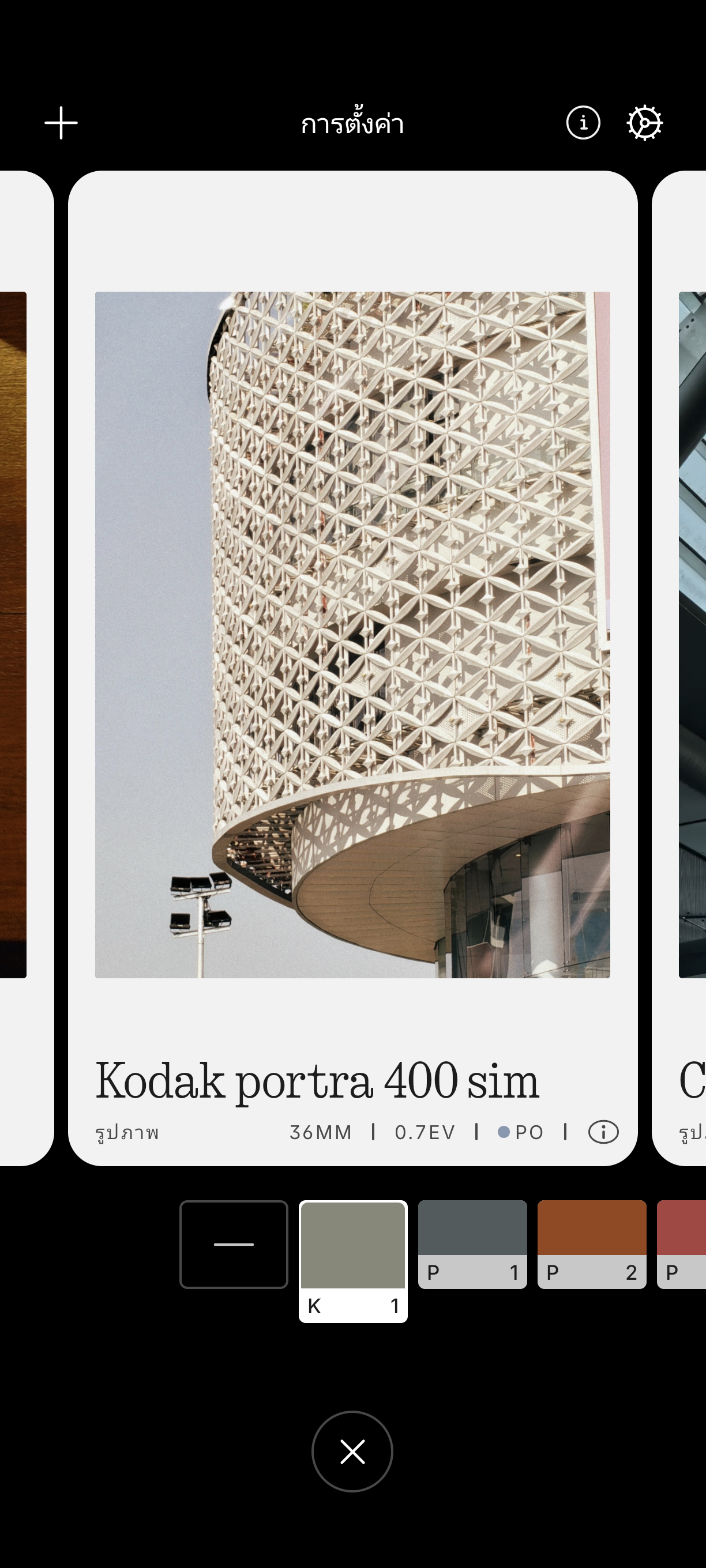Show details via the card's info icon
Screen dimensions: 706x1568
tap(603, 1132)
